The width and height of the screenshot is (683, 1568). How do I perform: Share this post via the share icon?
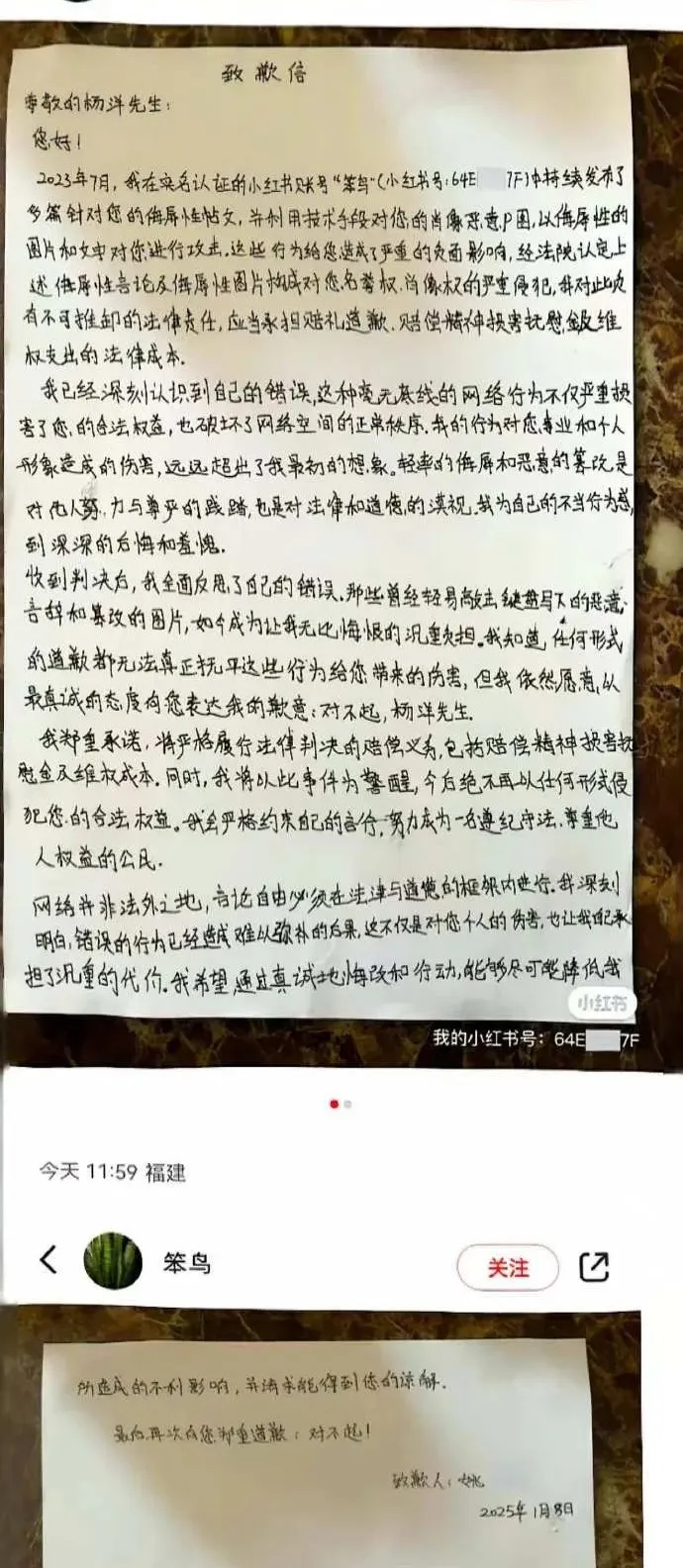point(595,1266)
